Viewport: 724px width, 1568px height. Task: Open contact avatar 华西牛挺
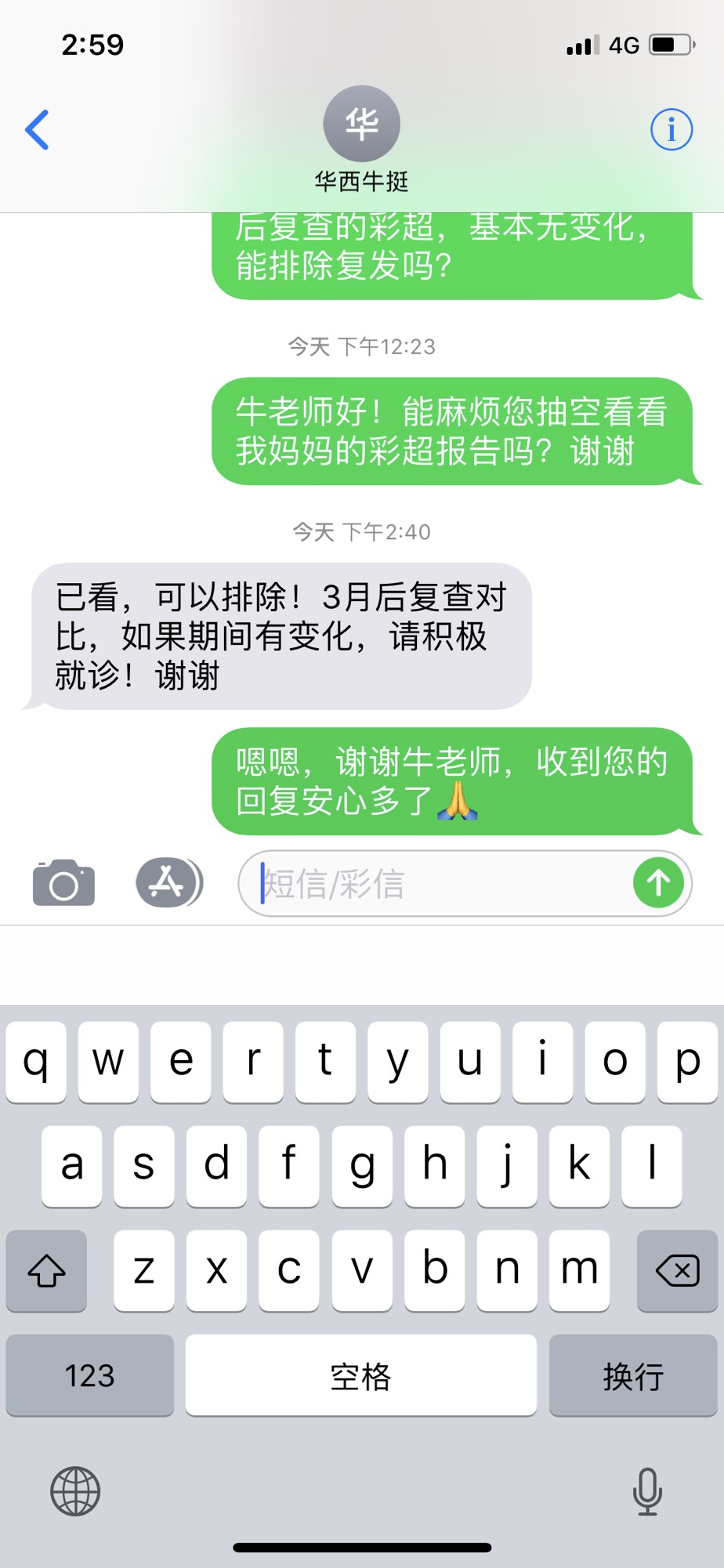tap(361, 125)
